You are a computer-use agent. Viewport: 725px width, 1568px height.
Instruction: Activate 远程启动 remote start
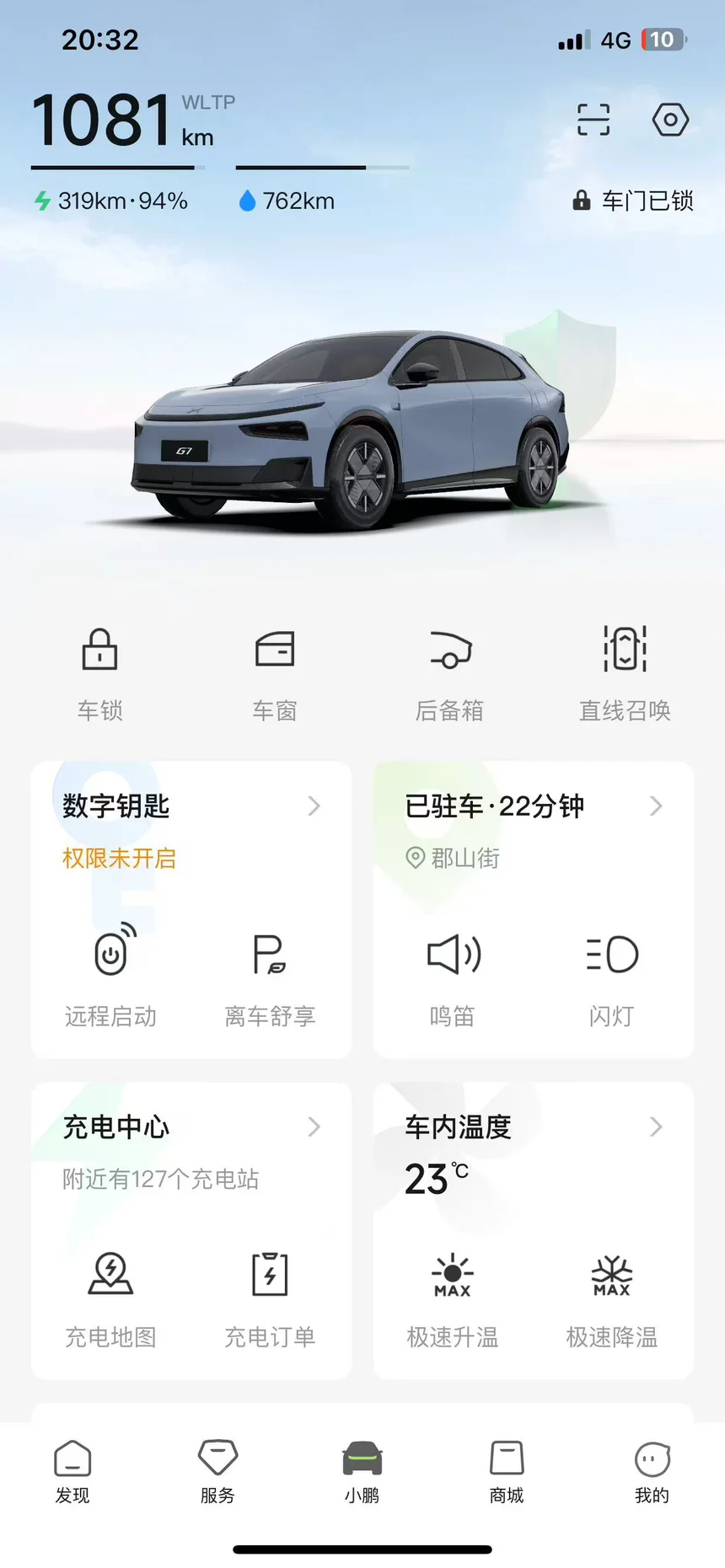[x=111, y=973]
